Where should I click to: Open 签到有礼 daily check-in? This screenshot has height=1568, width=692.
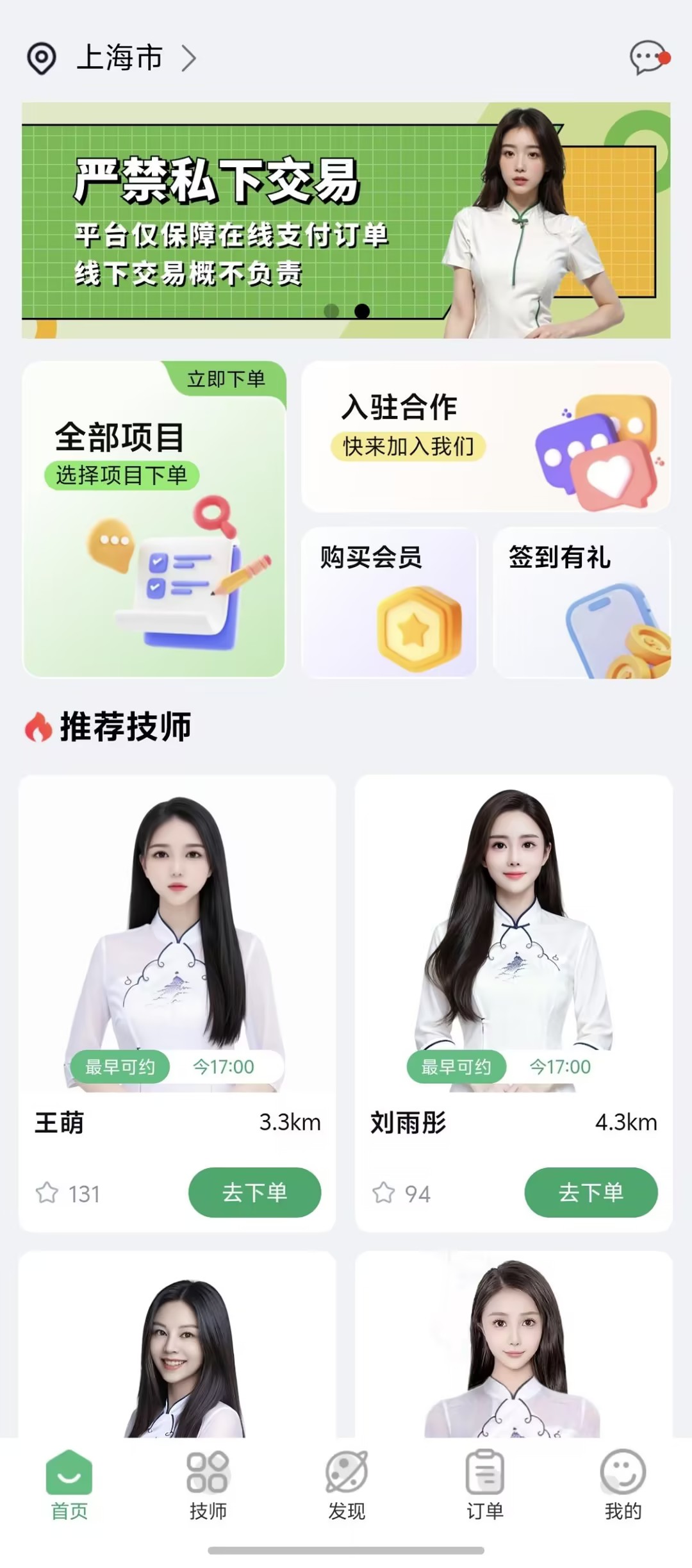[580, 602]
